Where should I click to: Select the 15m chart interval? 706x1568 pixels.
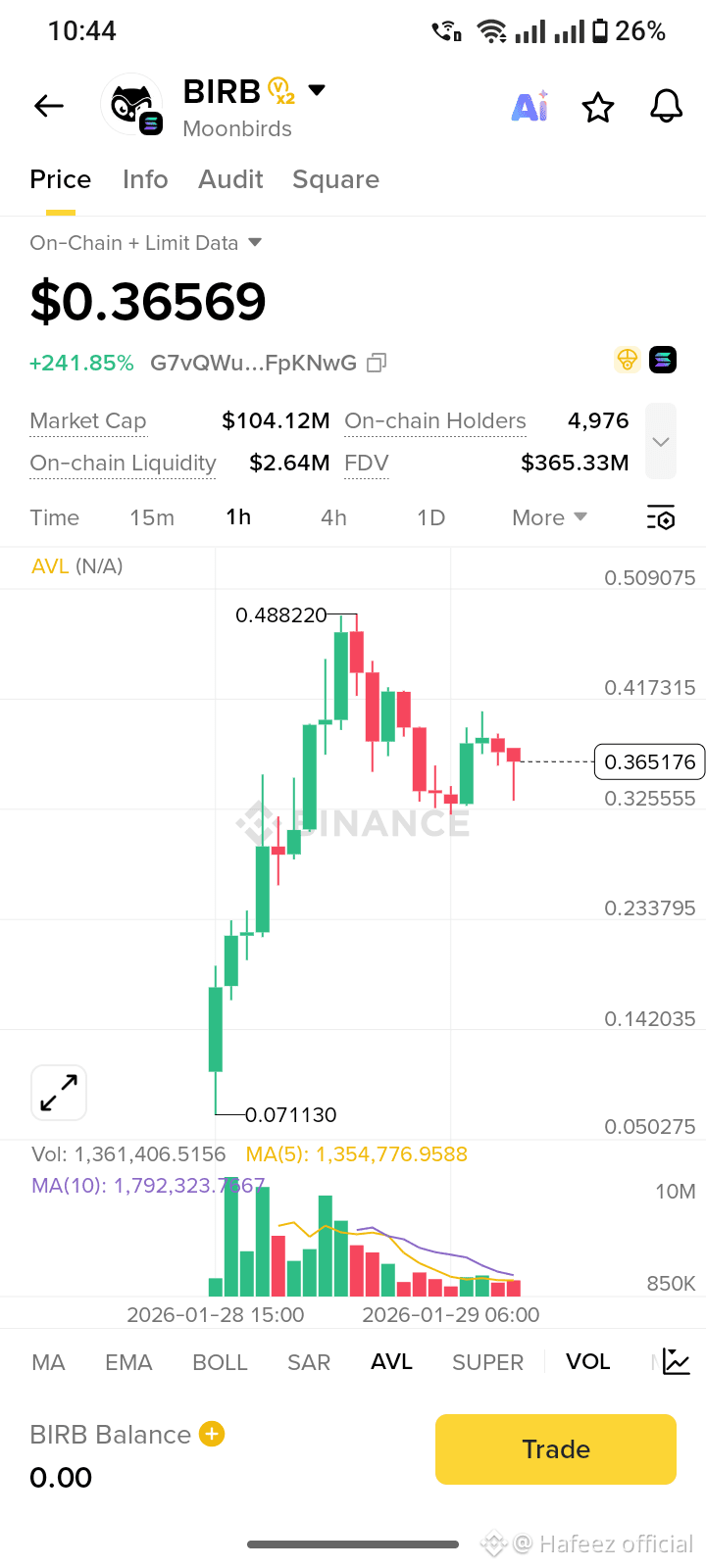pyautogui.click(x=152, y=517)
